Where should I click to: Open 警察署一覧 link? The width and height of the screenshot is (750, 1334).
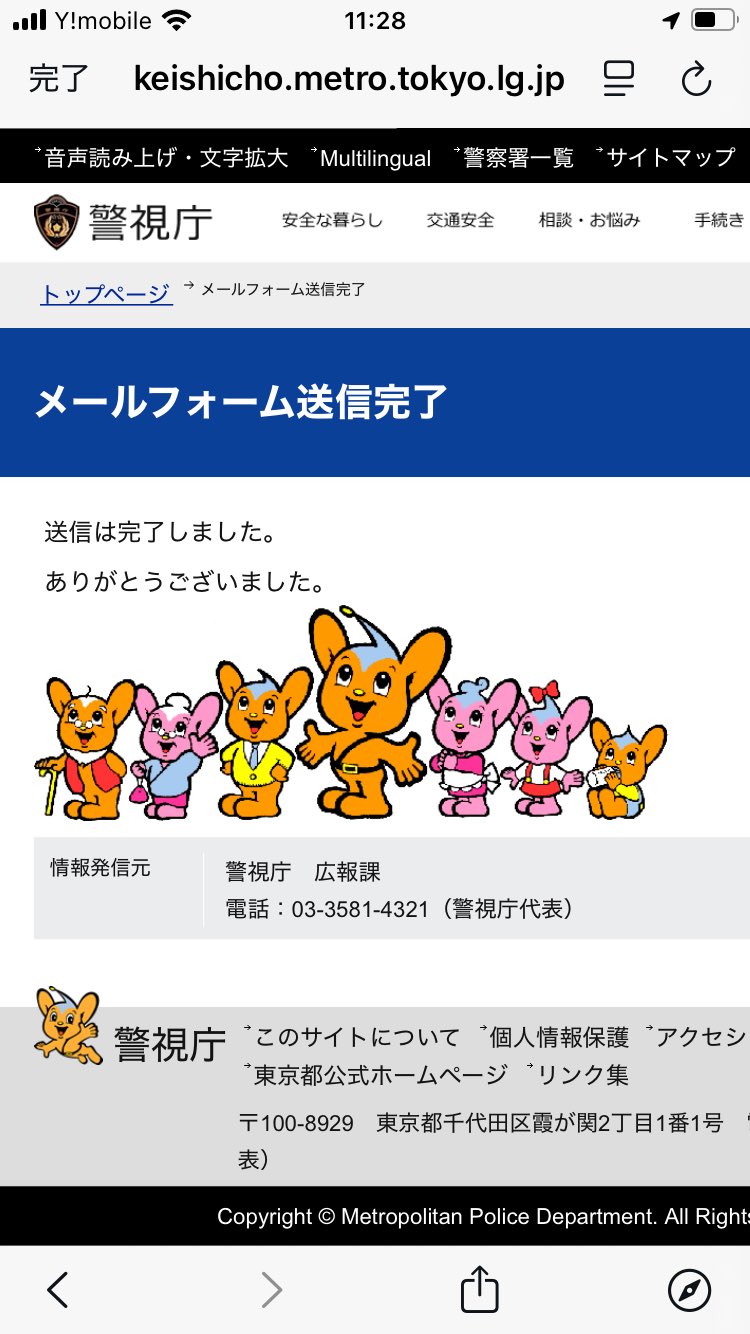pyautogui.click(x=518, y=157)
